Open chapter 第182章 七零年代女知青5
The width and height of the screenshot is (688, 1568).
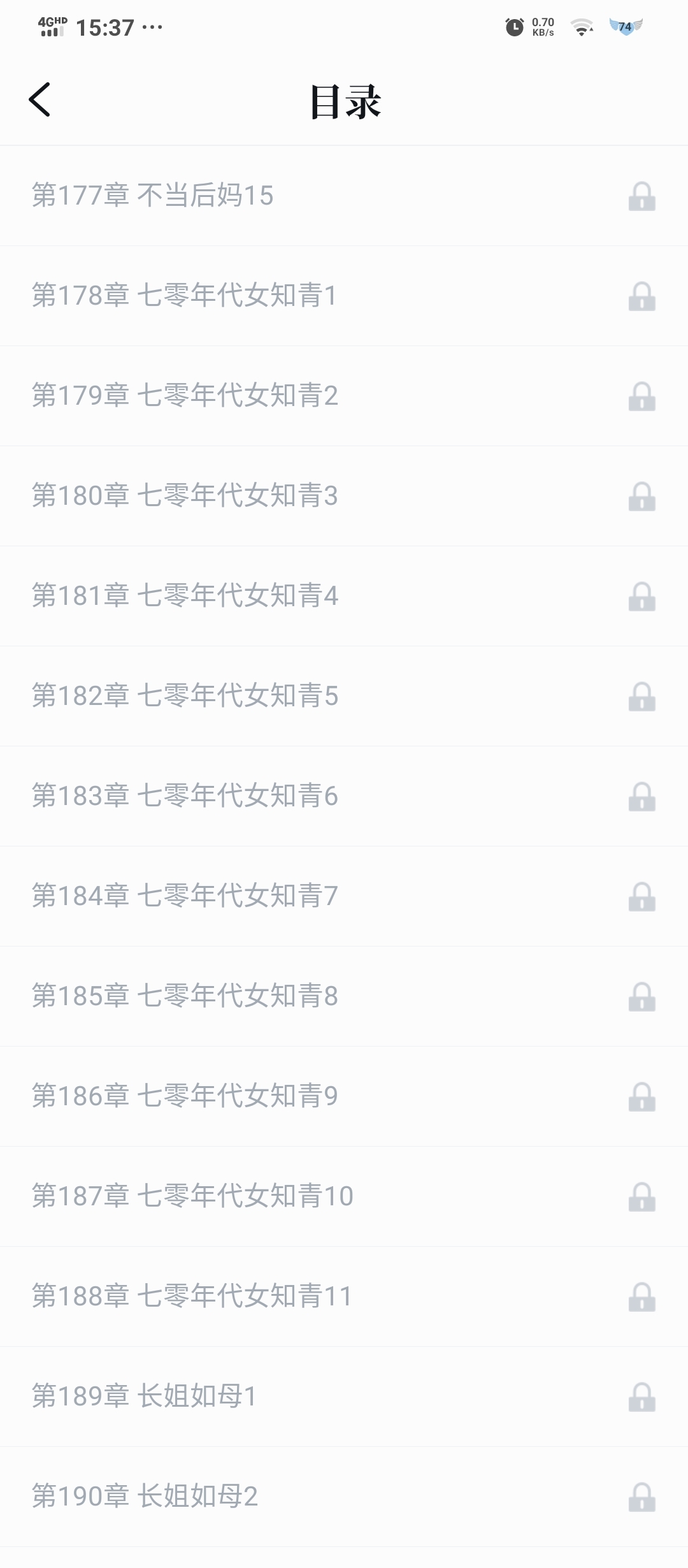[x=185, y=696]
